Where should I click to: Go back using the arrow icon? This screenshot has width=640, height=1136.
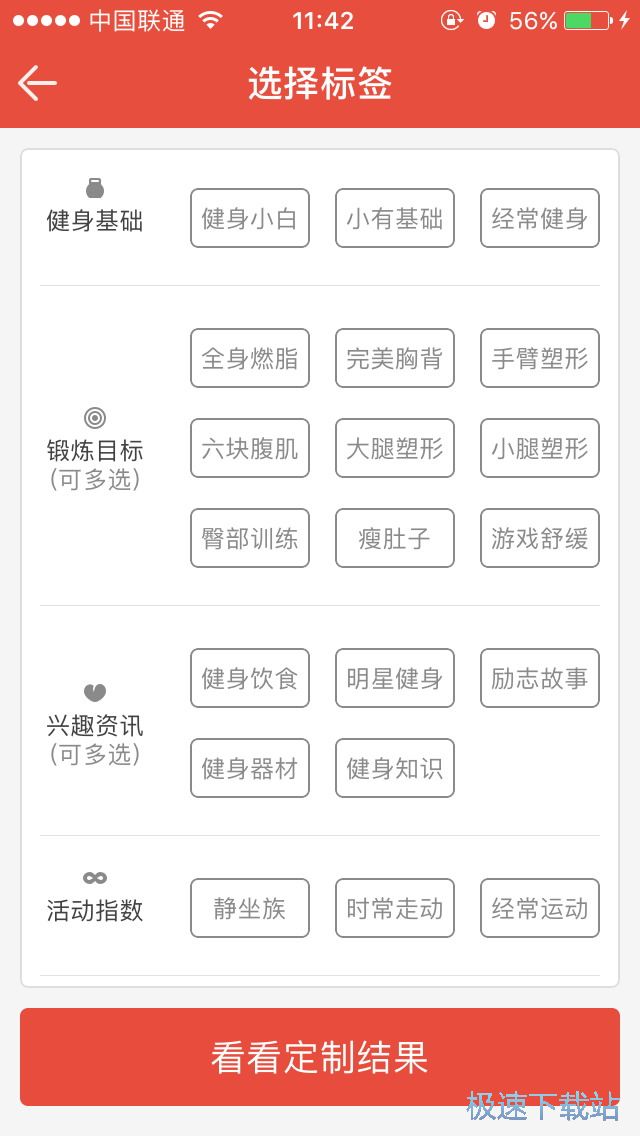coord(38,83)
